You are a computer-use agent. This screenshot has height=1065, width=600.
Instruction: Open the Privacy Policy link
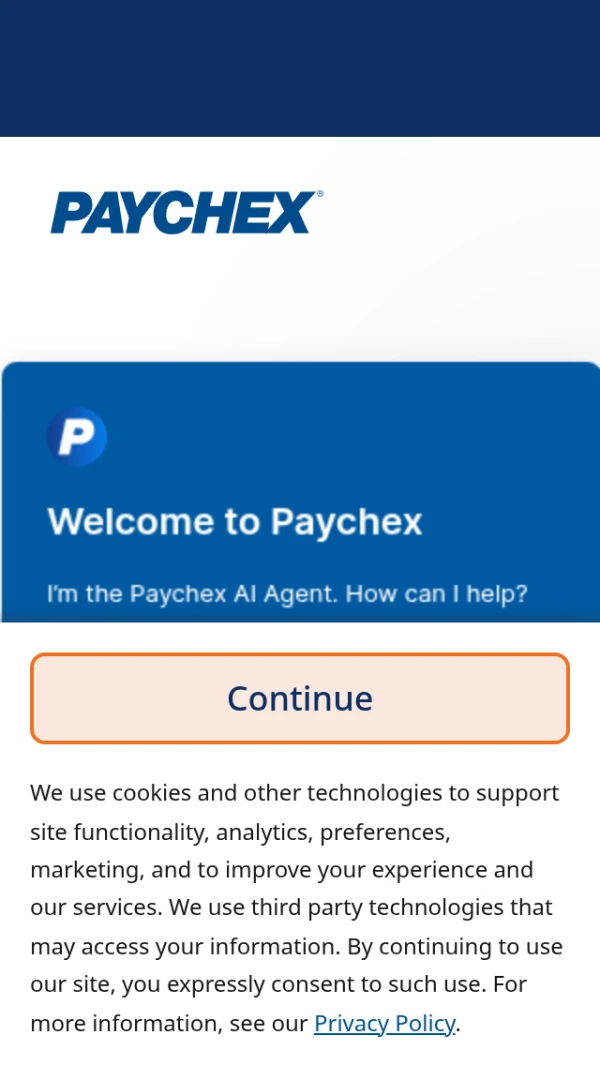385,1023
